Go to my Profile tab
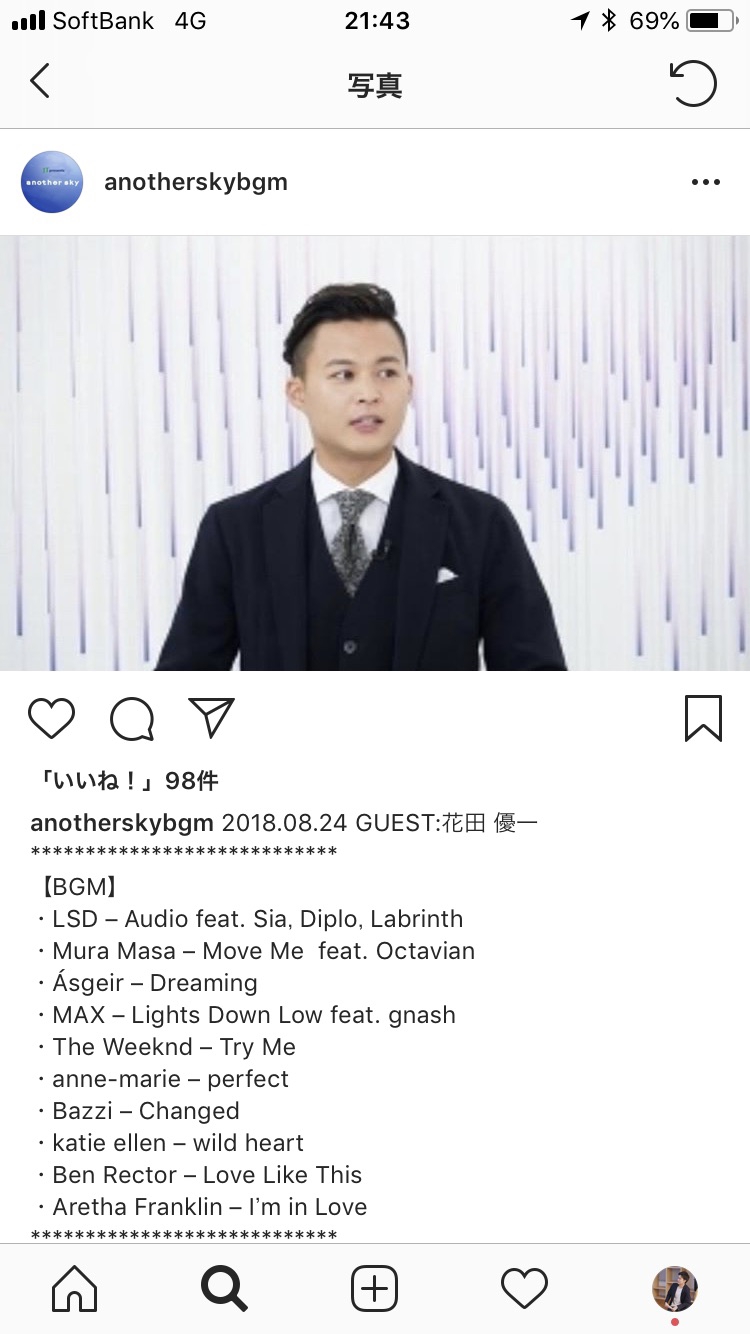 675,1290
